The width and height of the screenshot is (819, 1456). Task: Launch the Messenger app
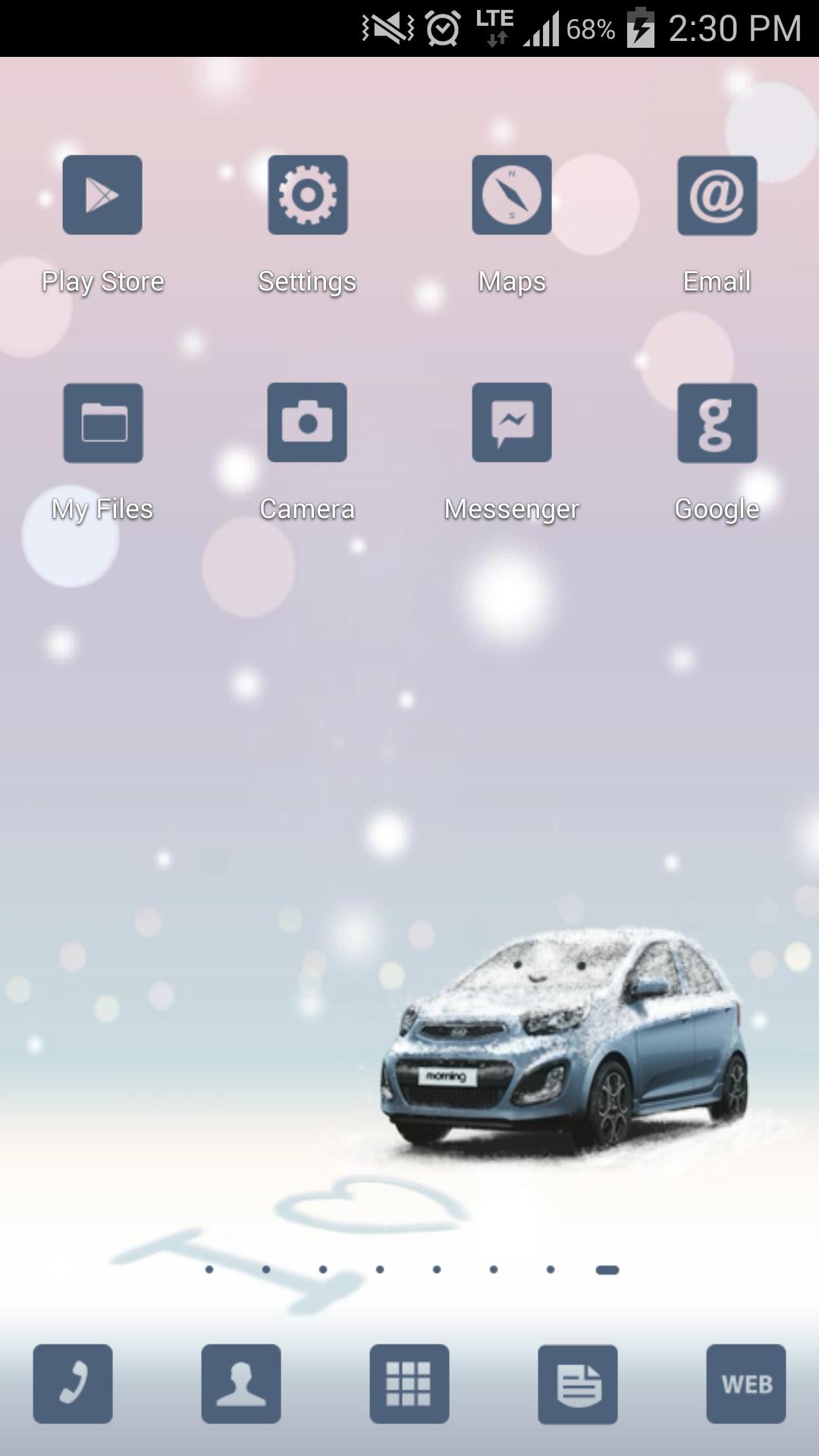(512, 423)
